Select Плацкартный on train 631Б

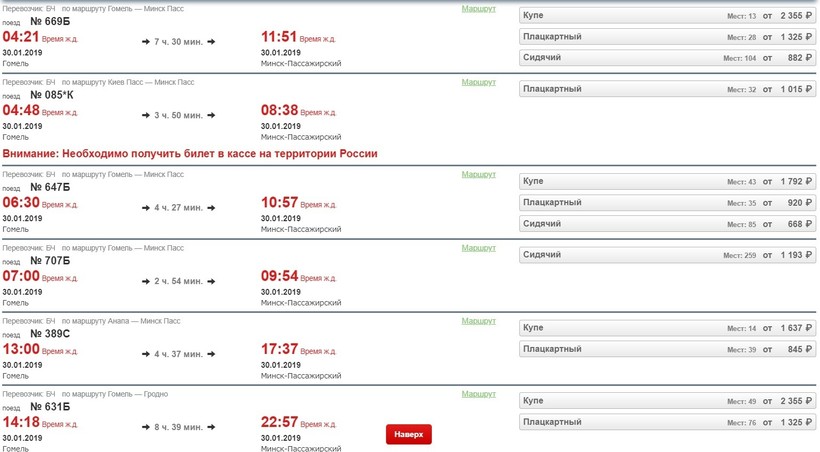[668, 422]
